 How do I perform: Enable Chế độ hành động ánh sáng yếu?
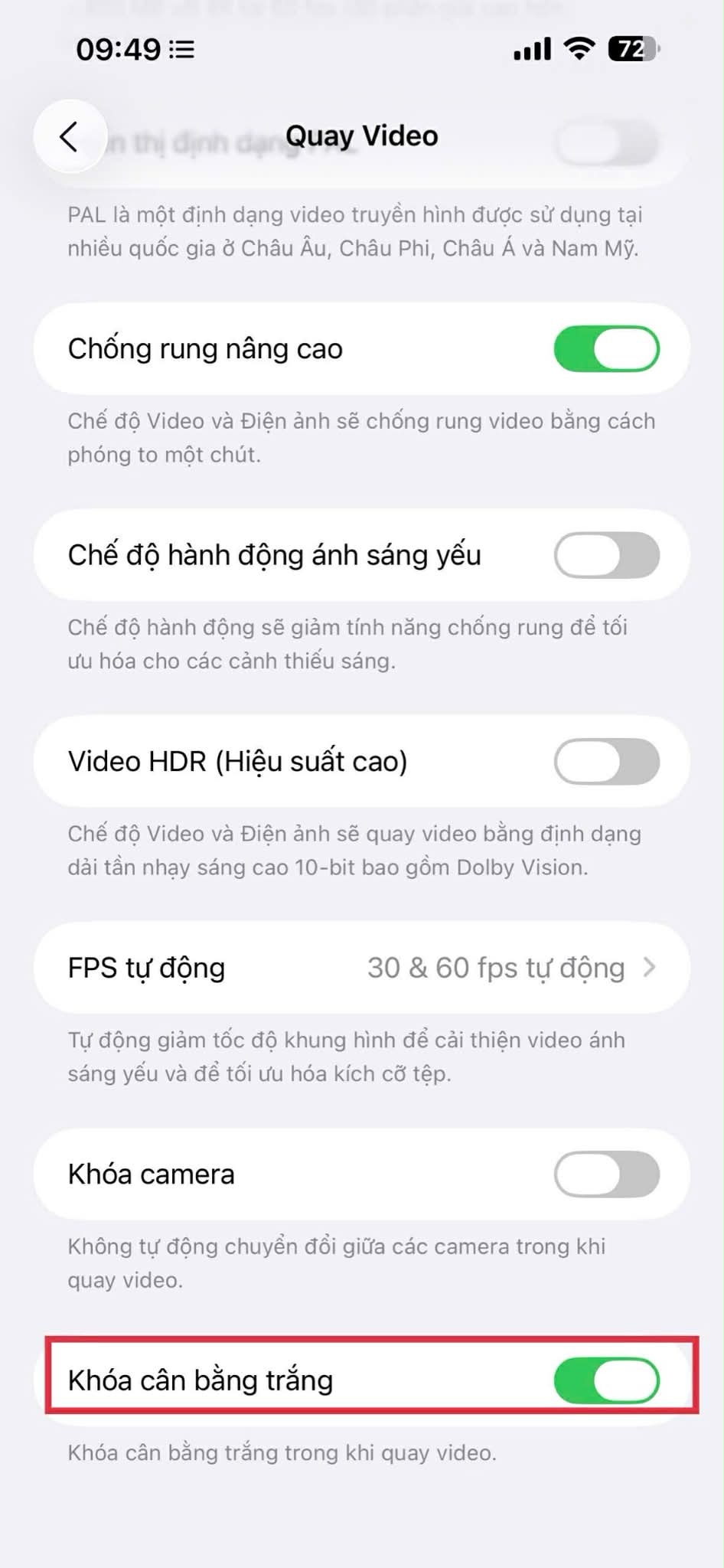606,556
